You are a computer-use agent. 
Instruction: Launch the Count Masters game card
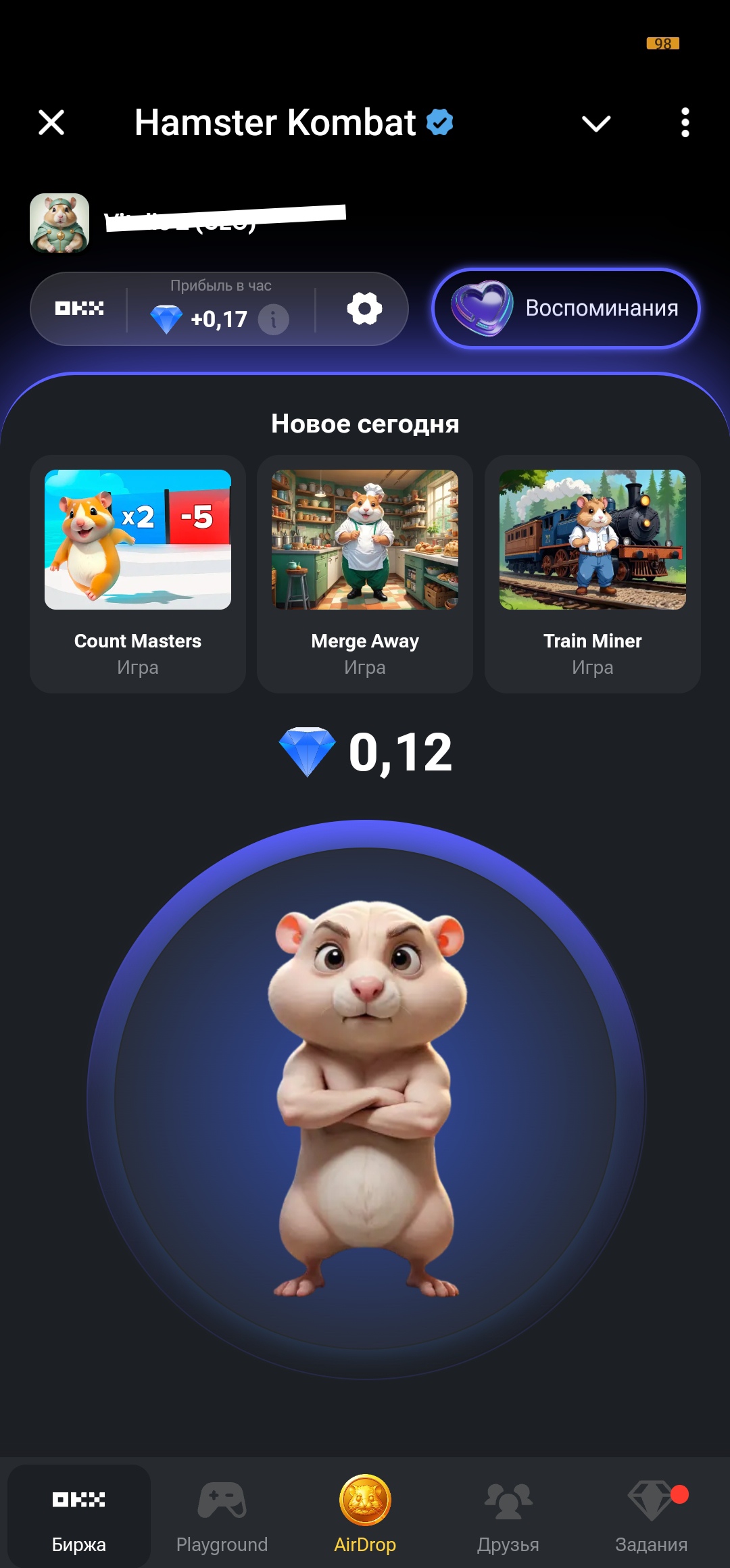pyautogui.click(x=138, y=573)
